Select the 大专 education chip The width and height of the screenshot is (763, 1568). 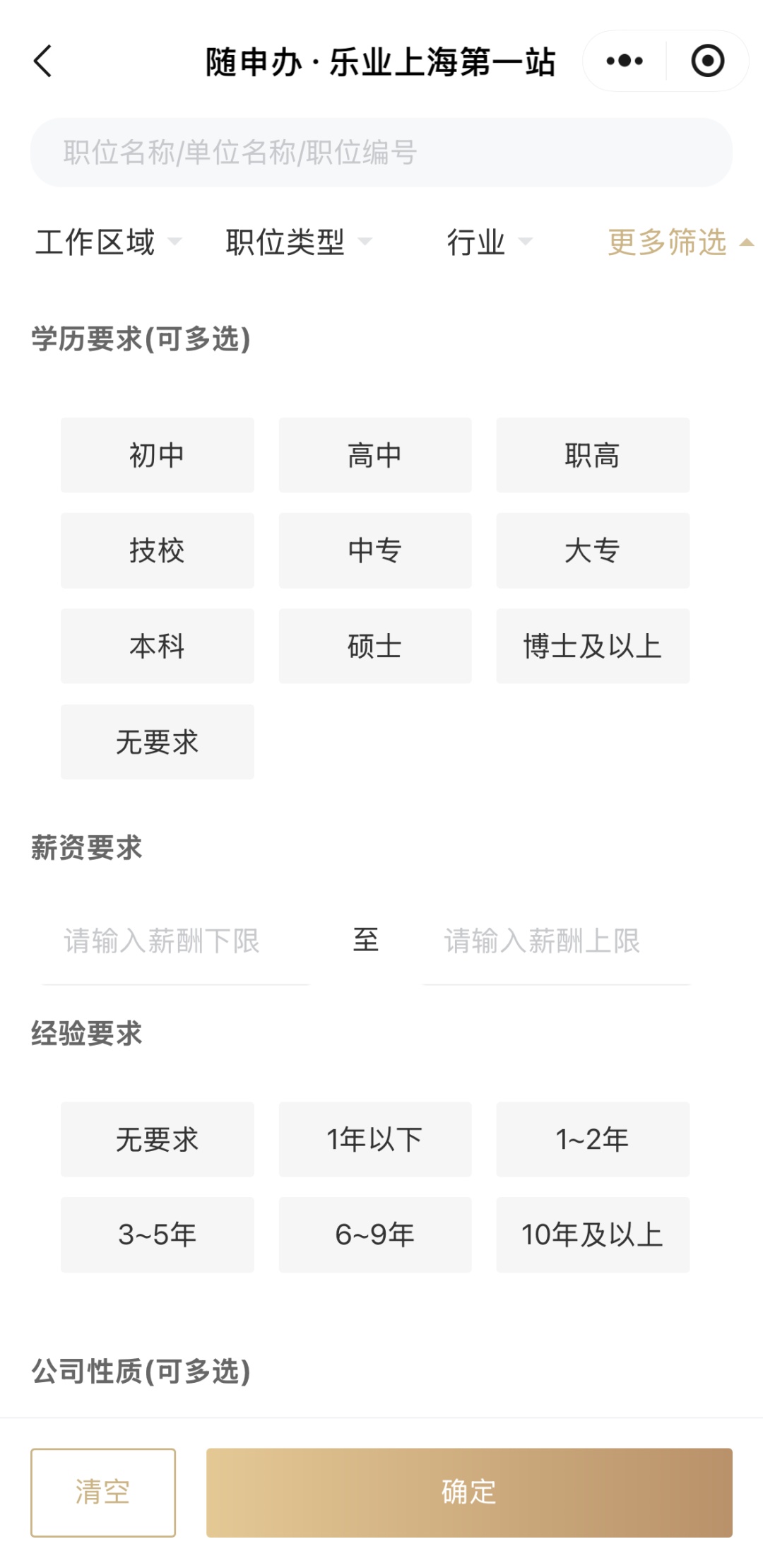point(592,550)
